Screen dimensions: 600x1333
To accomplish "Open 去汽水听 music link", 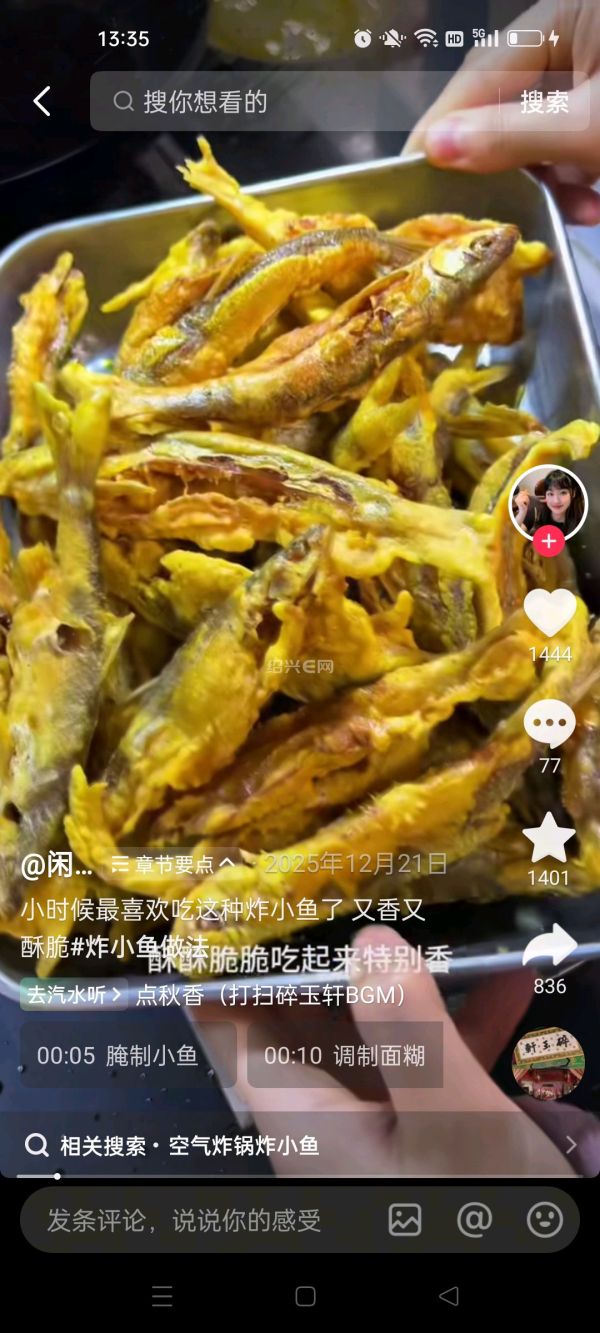I will point(74,994).
